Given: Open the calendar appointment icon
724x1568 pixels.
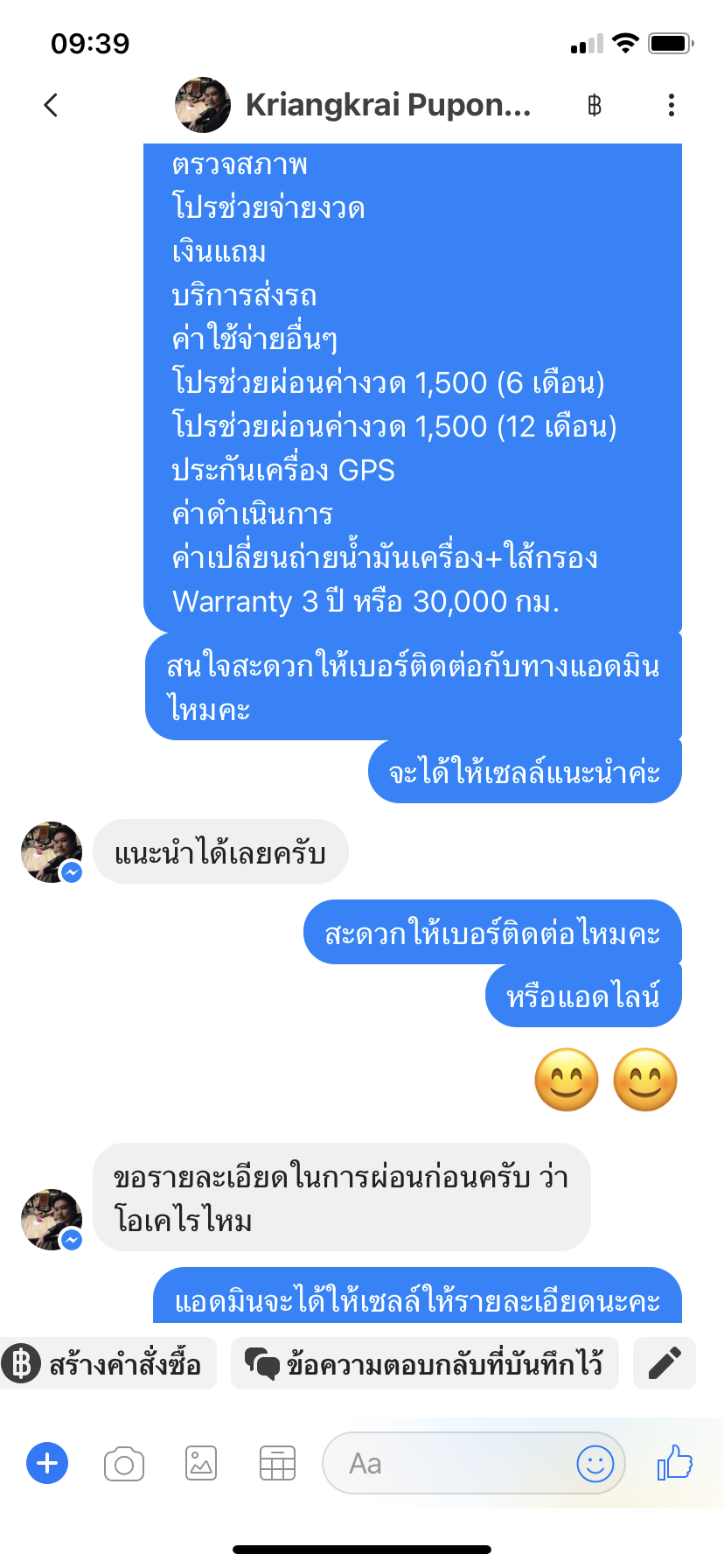Looking at the screenshot, I should tap(277, 1463).
